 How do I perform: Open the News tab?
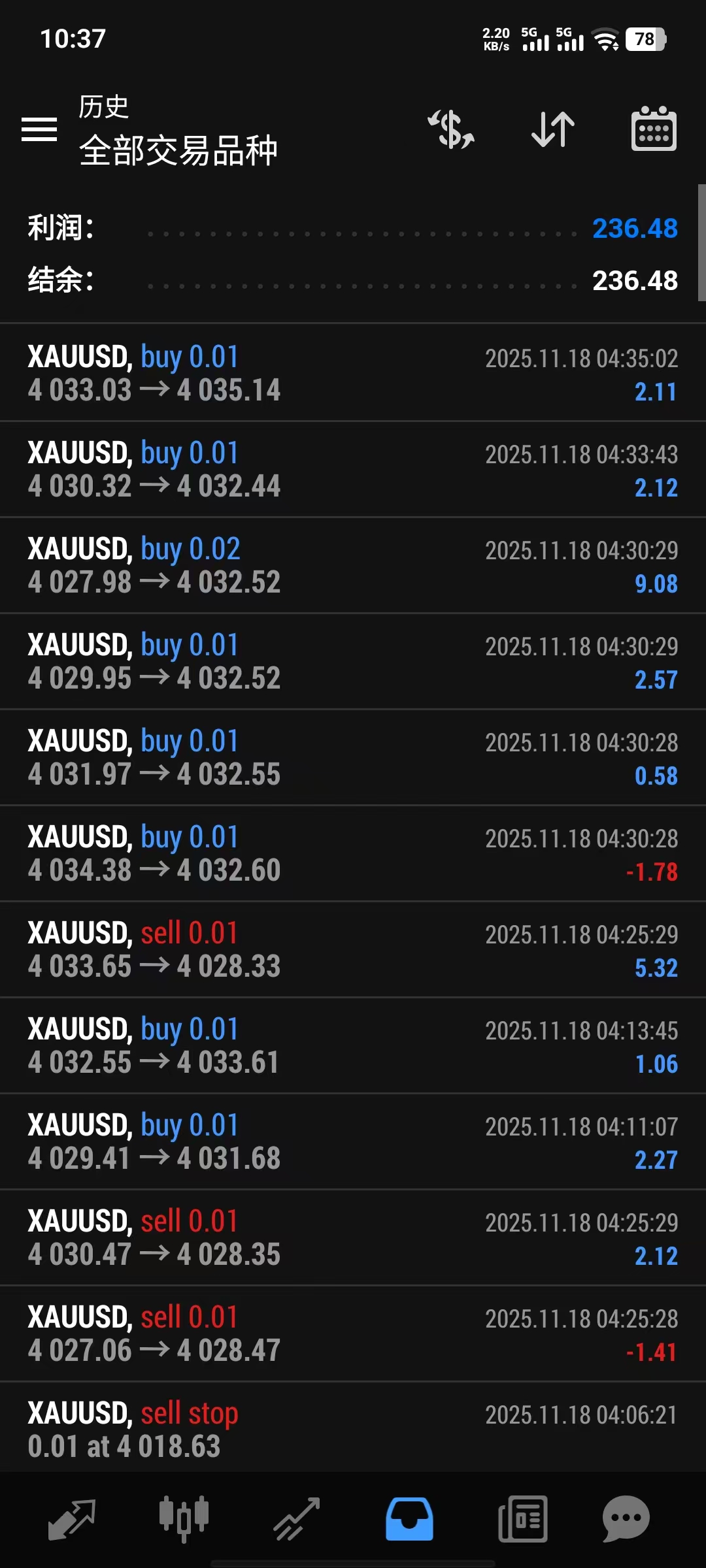point(523,1520)
